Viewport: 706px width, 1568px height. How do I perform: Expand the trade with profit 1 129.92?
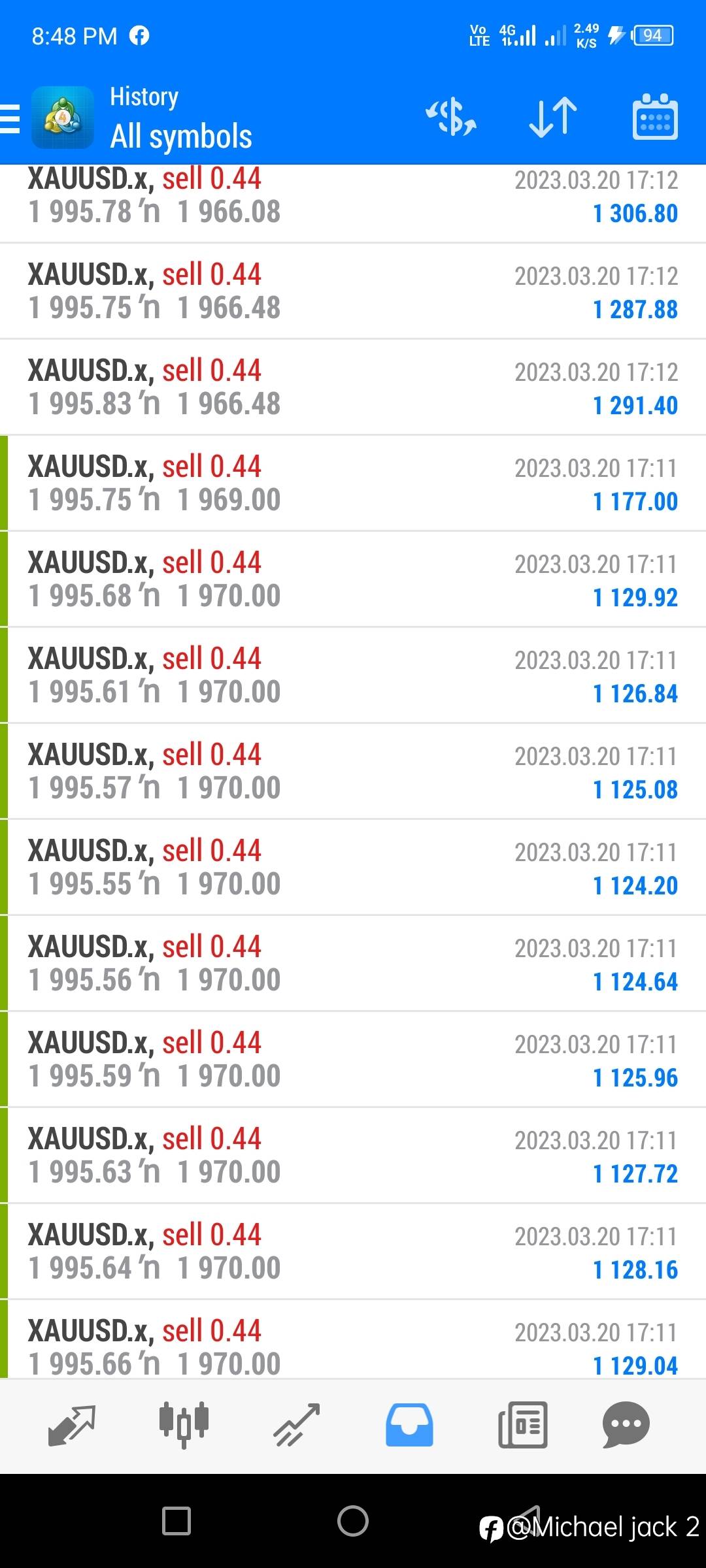point(353,580)
